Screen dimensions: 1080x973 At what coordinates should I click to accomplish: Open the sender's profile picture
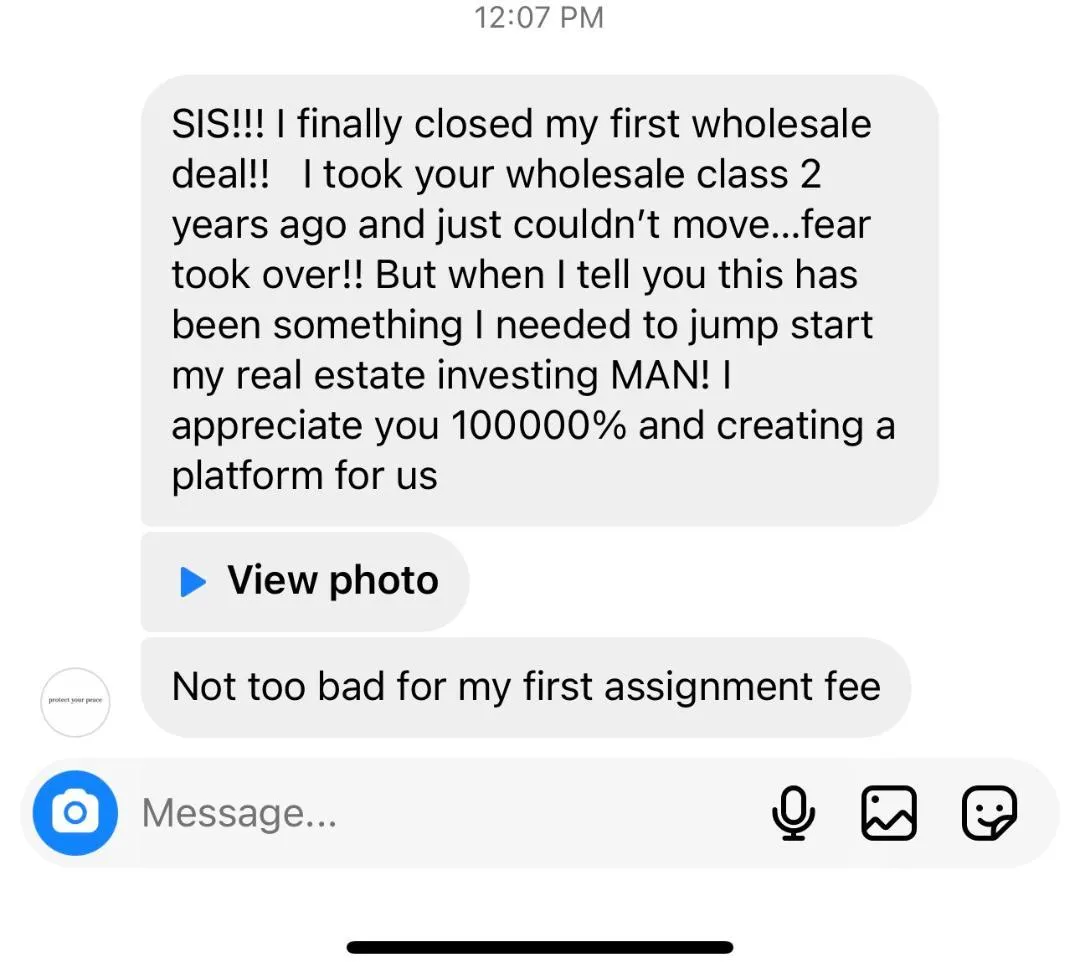pos(75,701)
